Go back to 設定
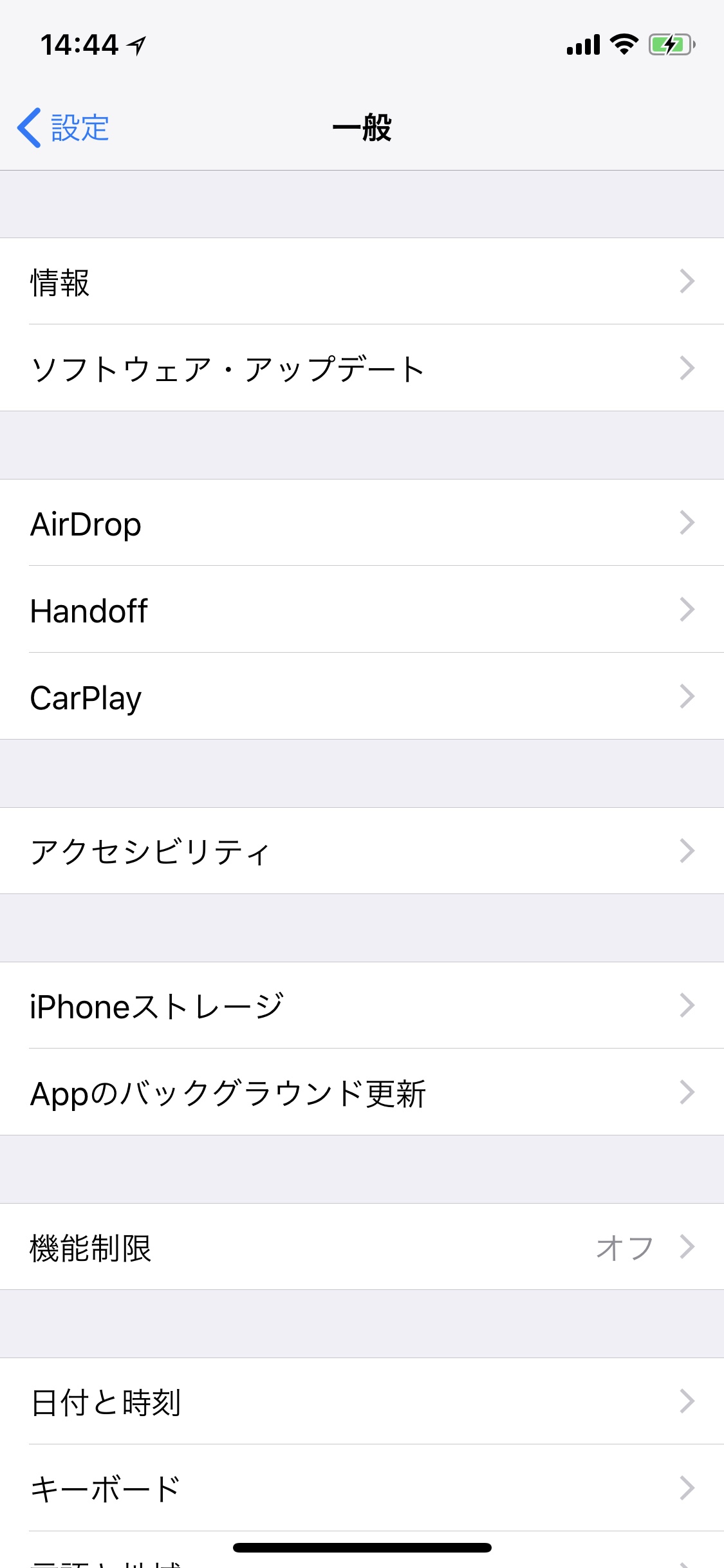Image resolution: width=724 pixels, height=1568 pixels. pos(63,127)
